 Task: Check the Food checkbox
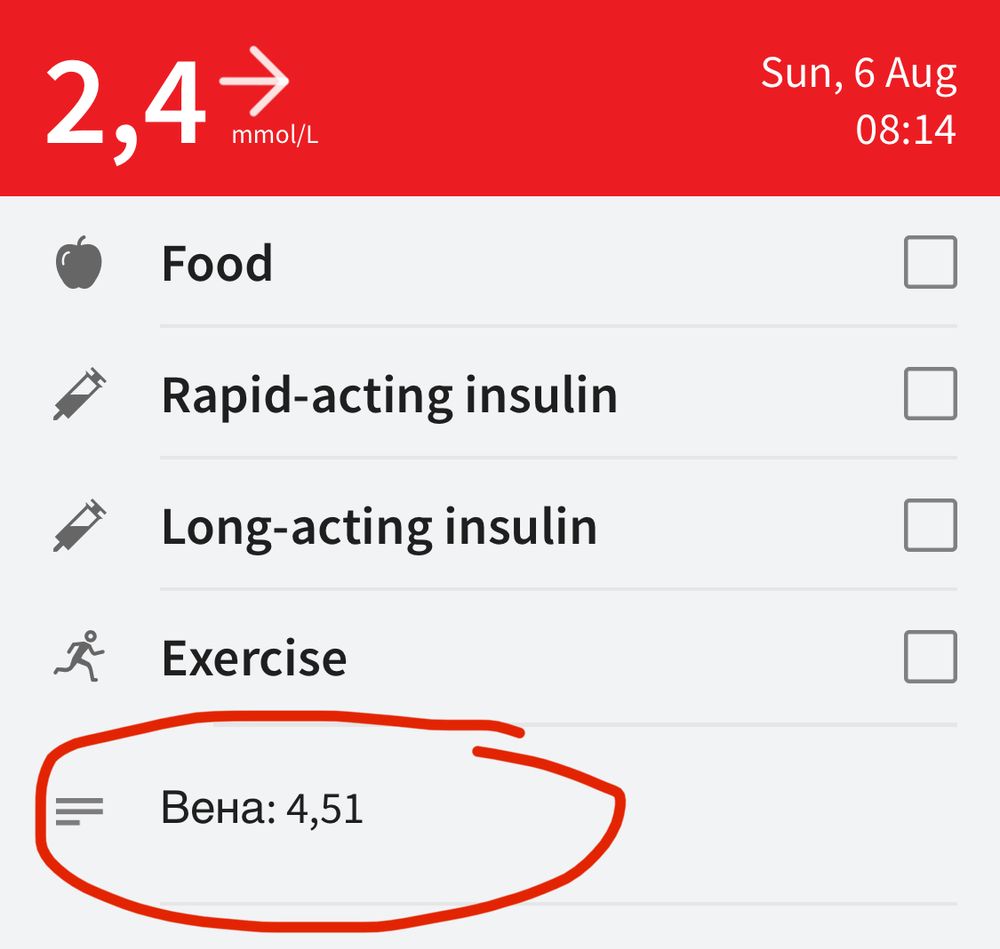[x=930, y=263]
